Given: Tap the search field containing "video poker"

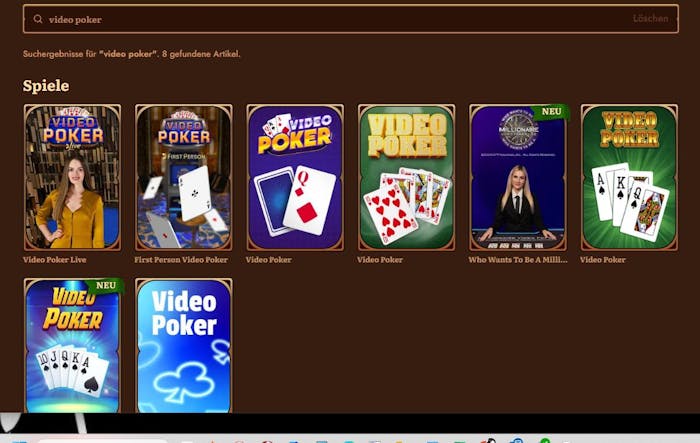Looking at the screenshot, I should (x=330, y=19).
